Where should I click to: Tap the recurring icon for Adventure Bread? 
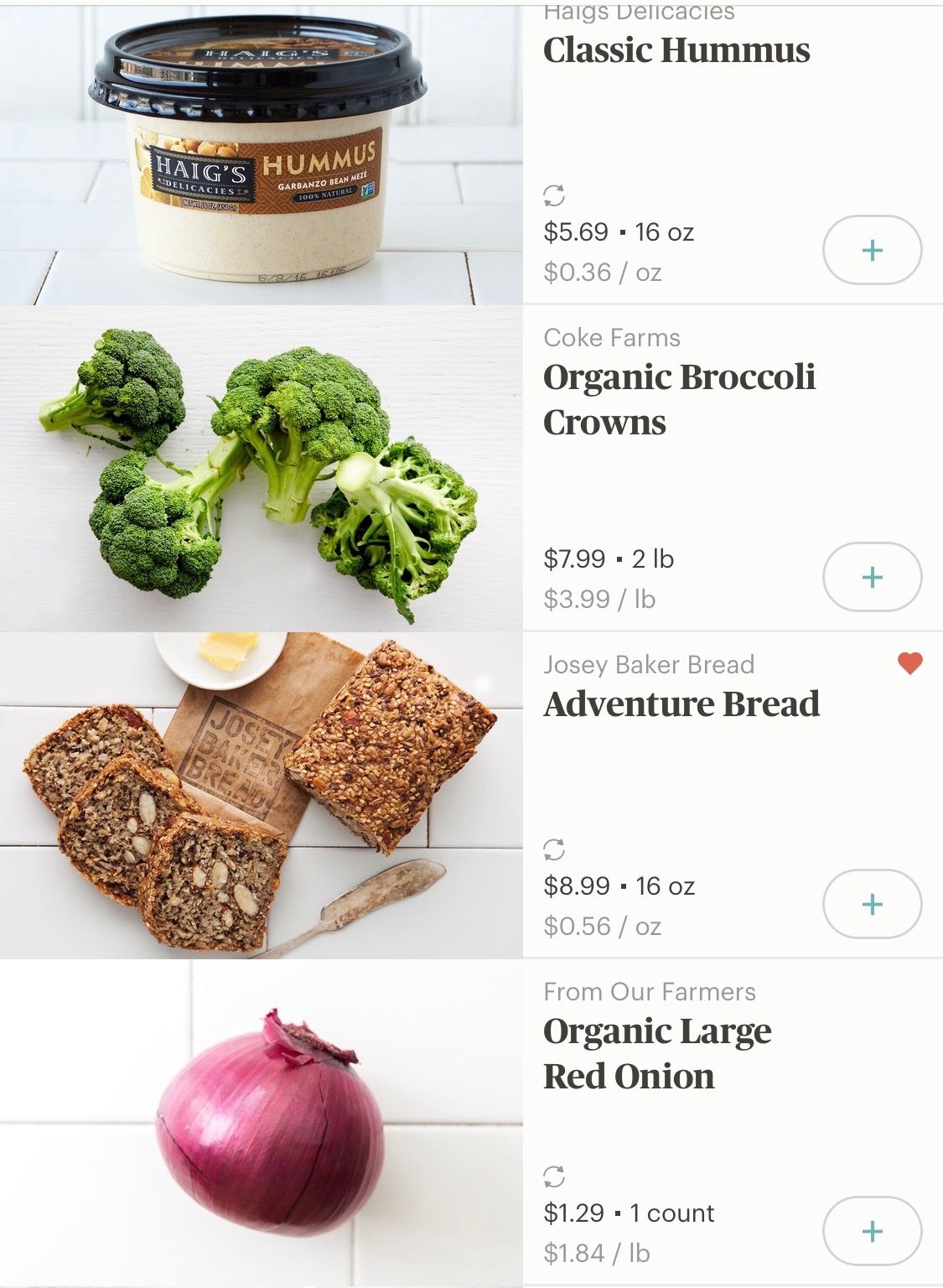click(554, 849)
